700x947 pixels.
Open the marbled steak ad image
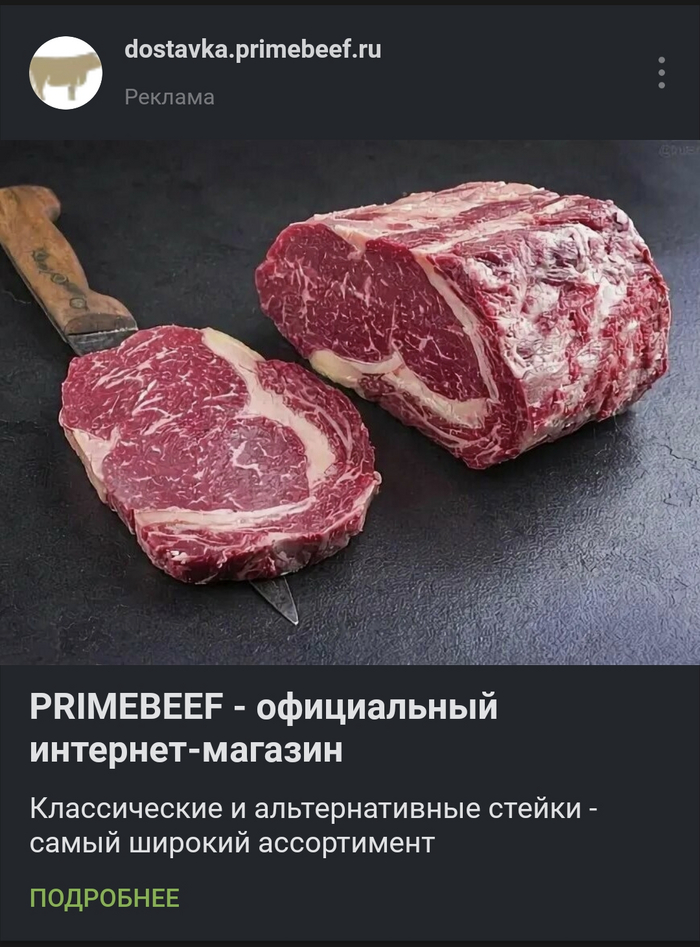pos(350,402)
